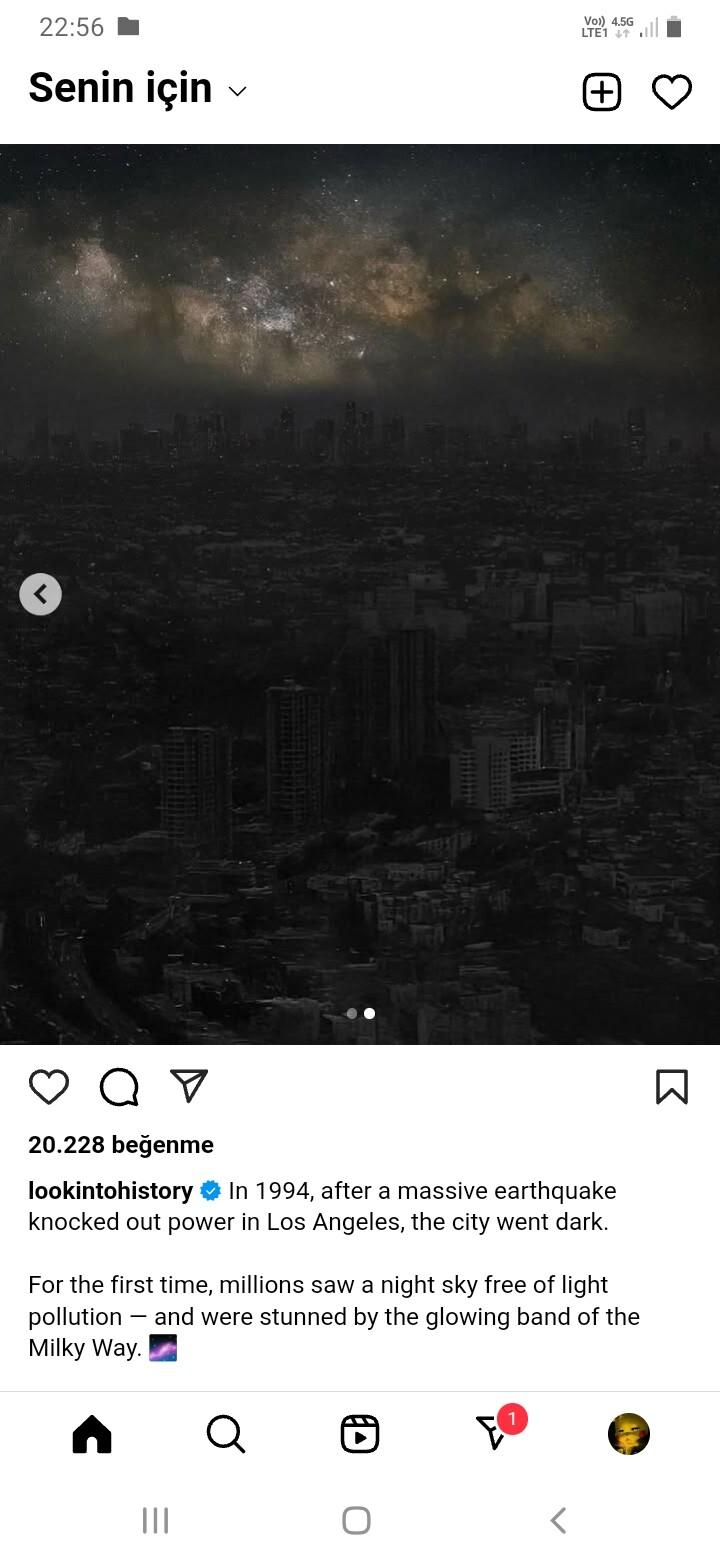This screenshot has height=1560, width=720.
Task: Open activity notifications heart in header
Action: coord(672,92)
